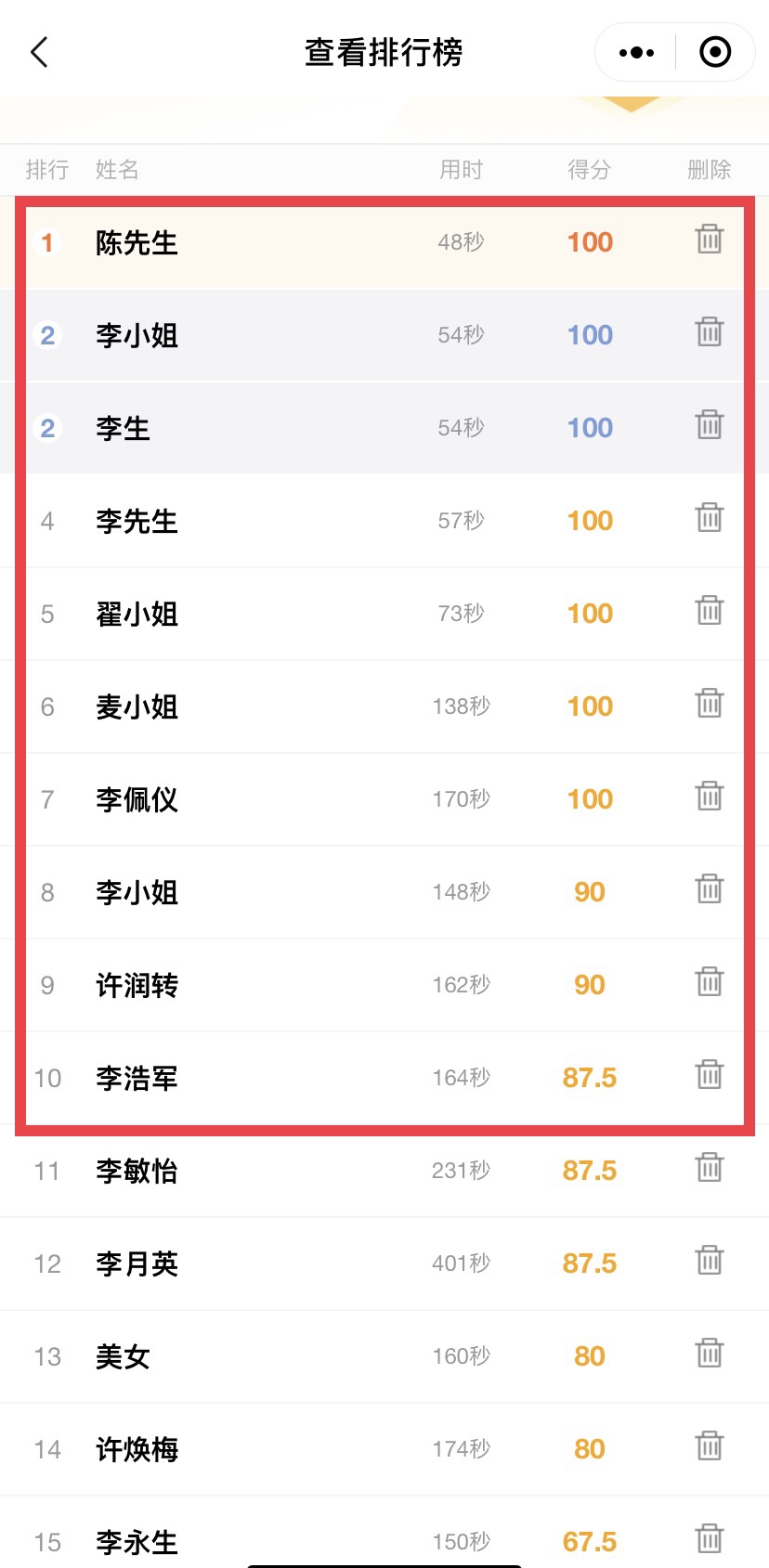Delete 李浩军's ranking entry

coord(710,1075)
